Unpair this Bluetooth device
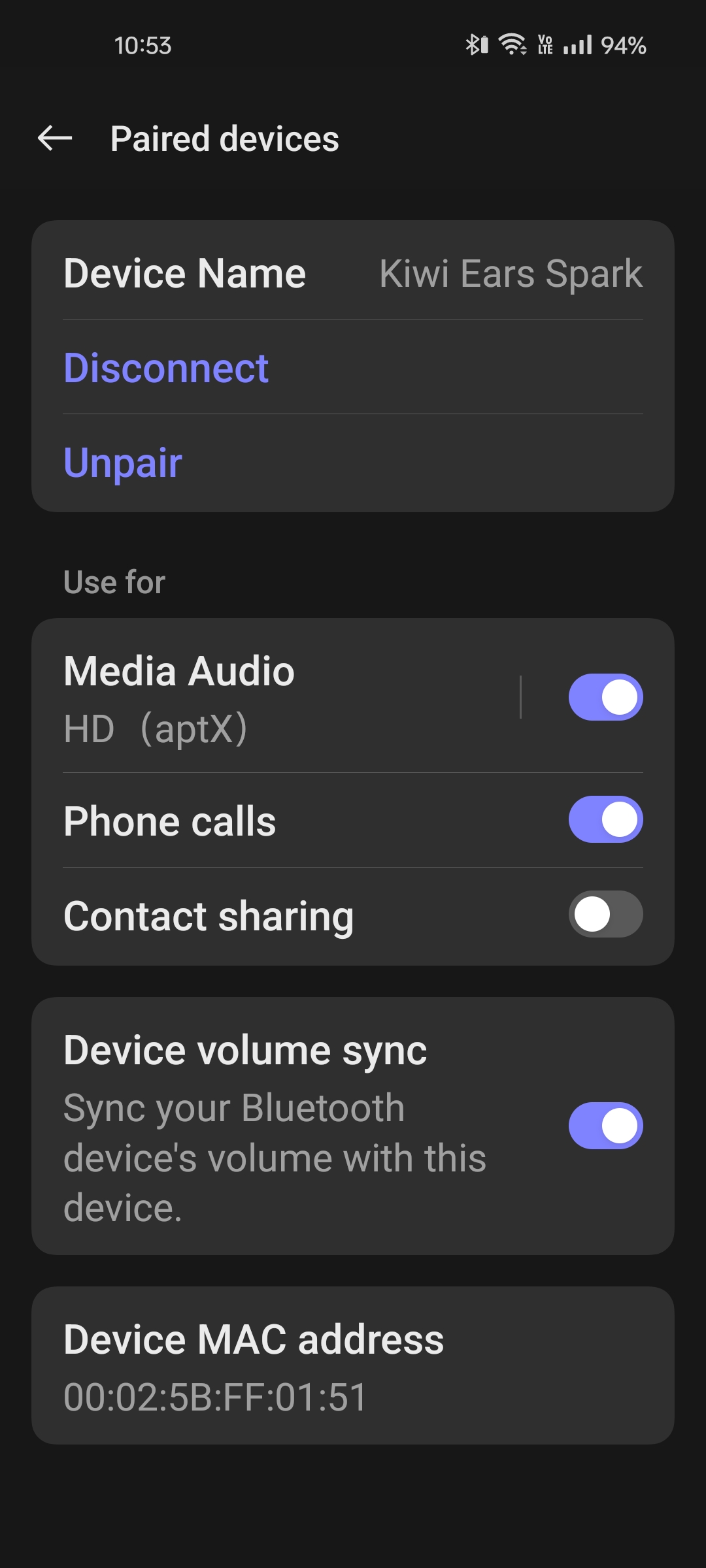 [123, 463]
